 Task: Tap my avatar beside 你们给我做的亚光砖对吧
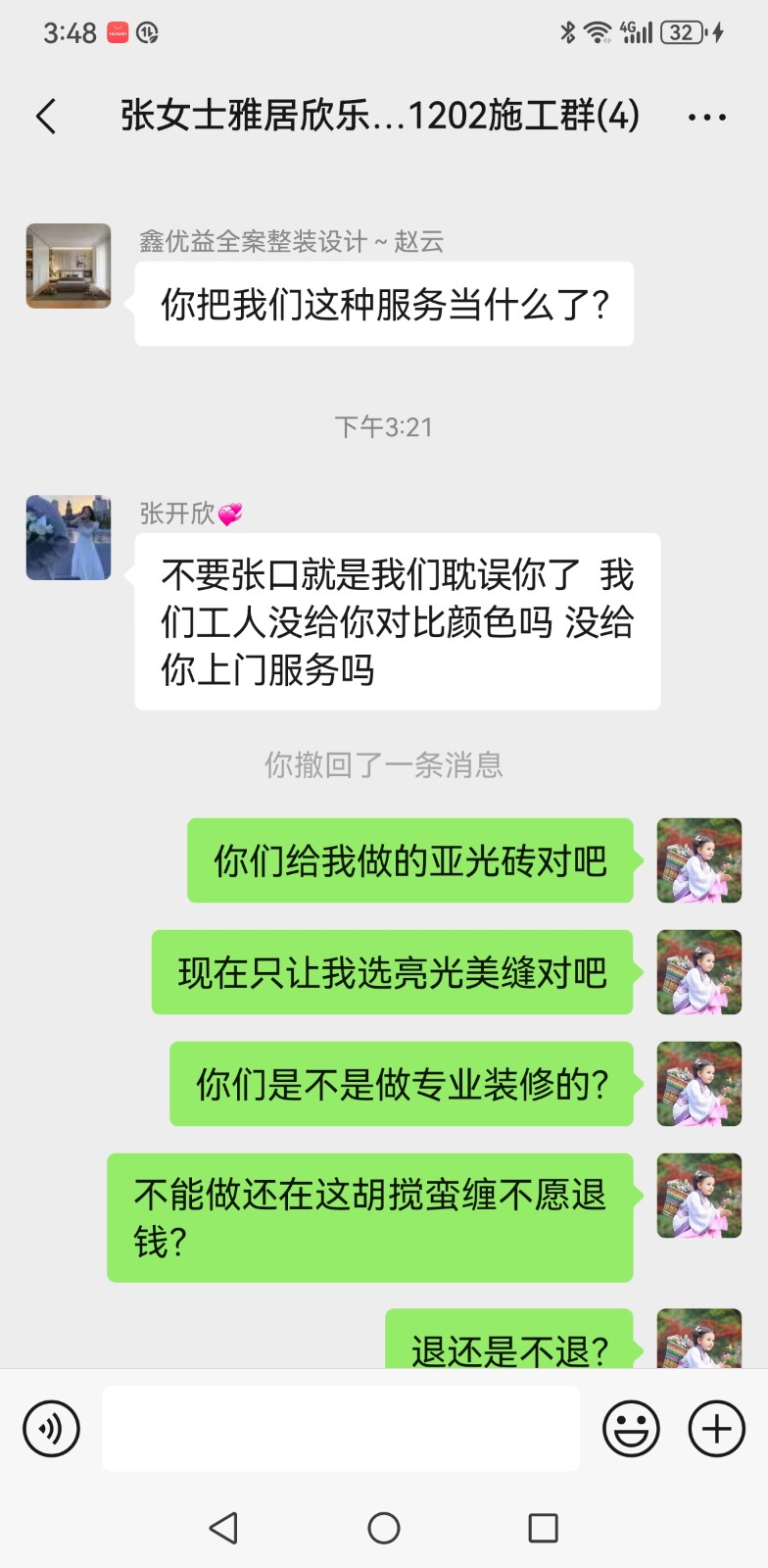(x=698, y=860)
